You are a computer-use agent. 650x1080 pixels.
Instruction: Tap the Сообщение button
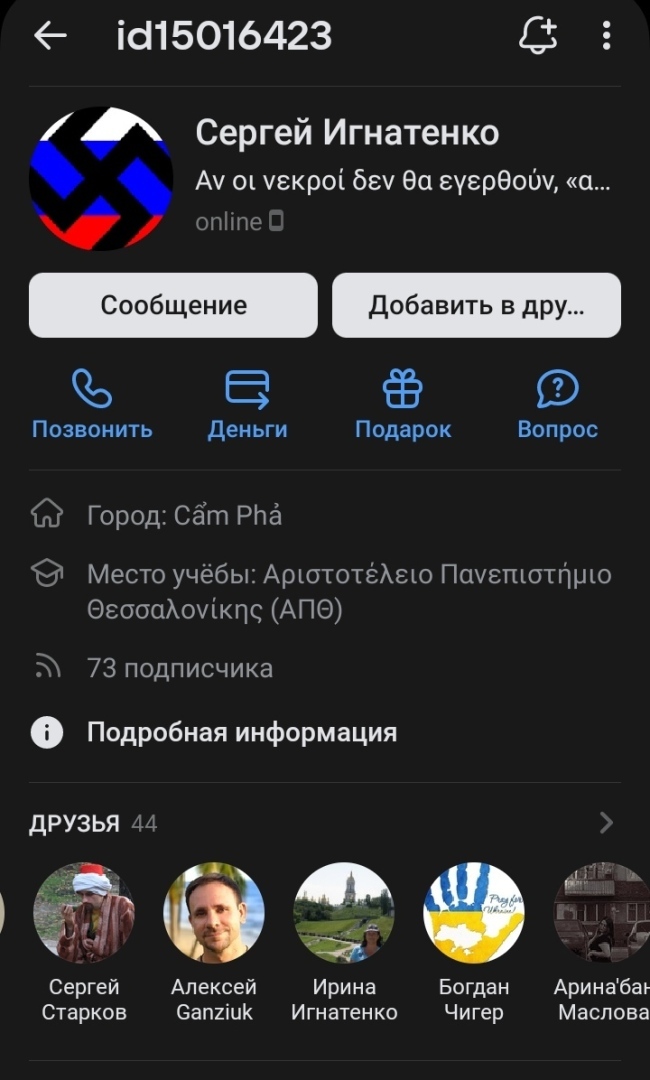(x=173, y=305)
